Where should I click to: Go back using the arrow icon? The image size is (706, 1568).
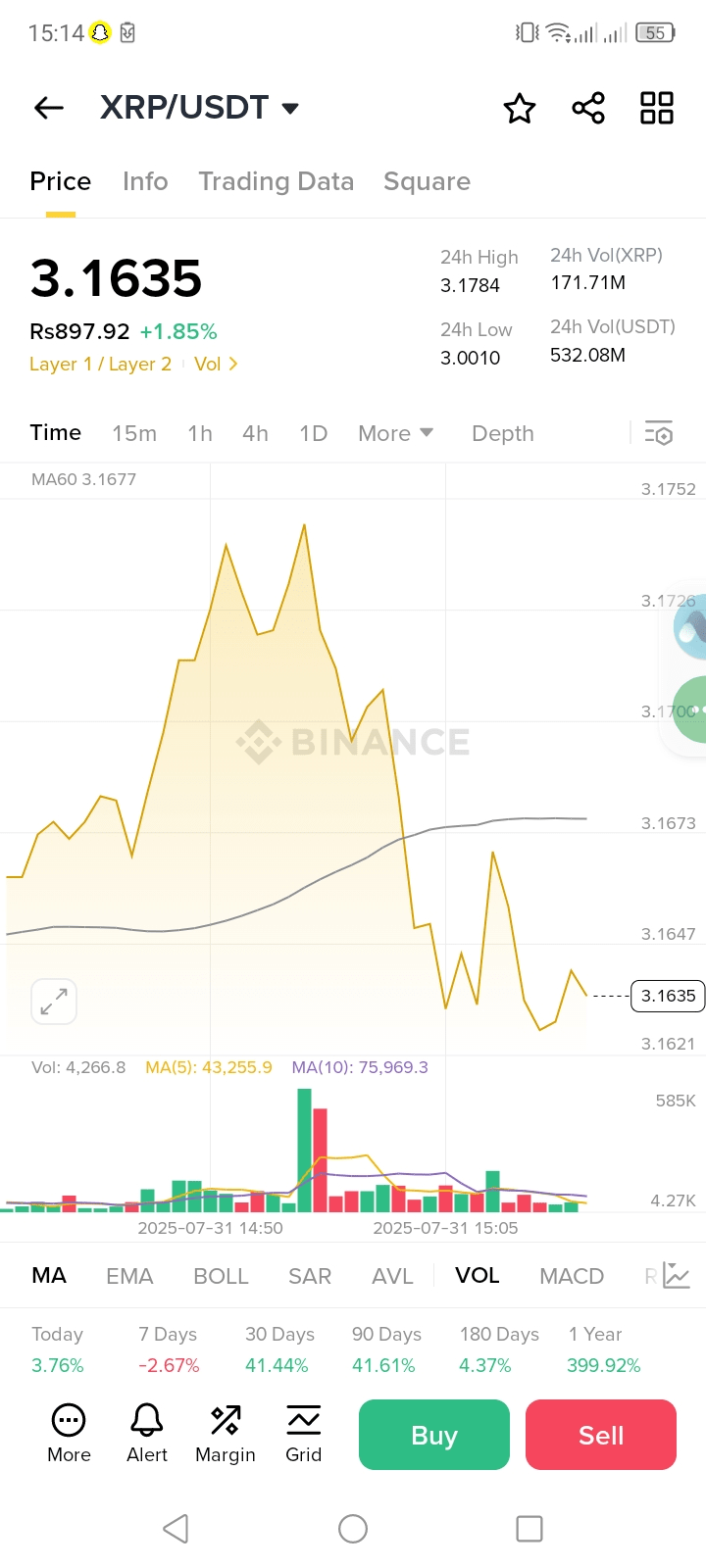[48, 108]
